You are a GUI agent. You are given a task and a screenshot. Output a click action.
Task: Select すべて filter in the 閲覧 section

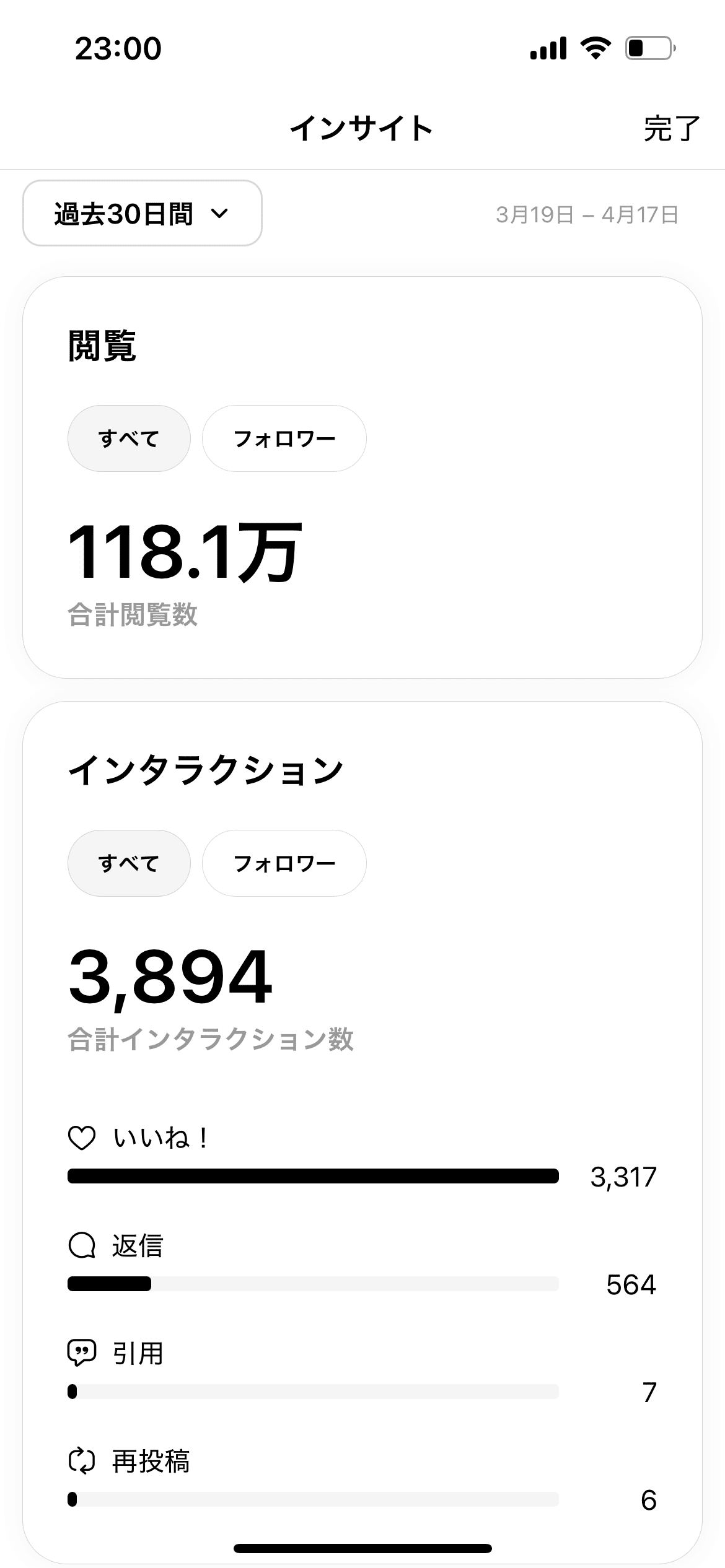pos(128,438)
